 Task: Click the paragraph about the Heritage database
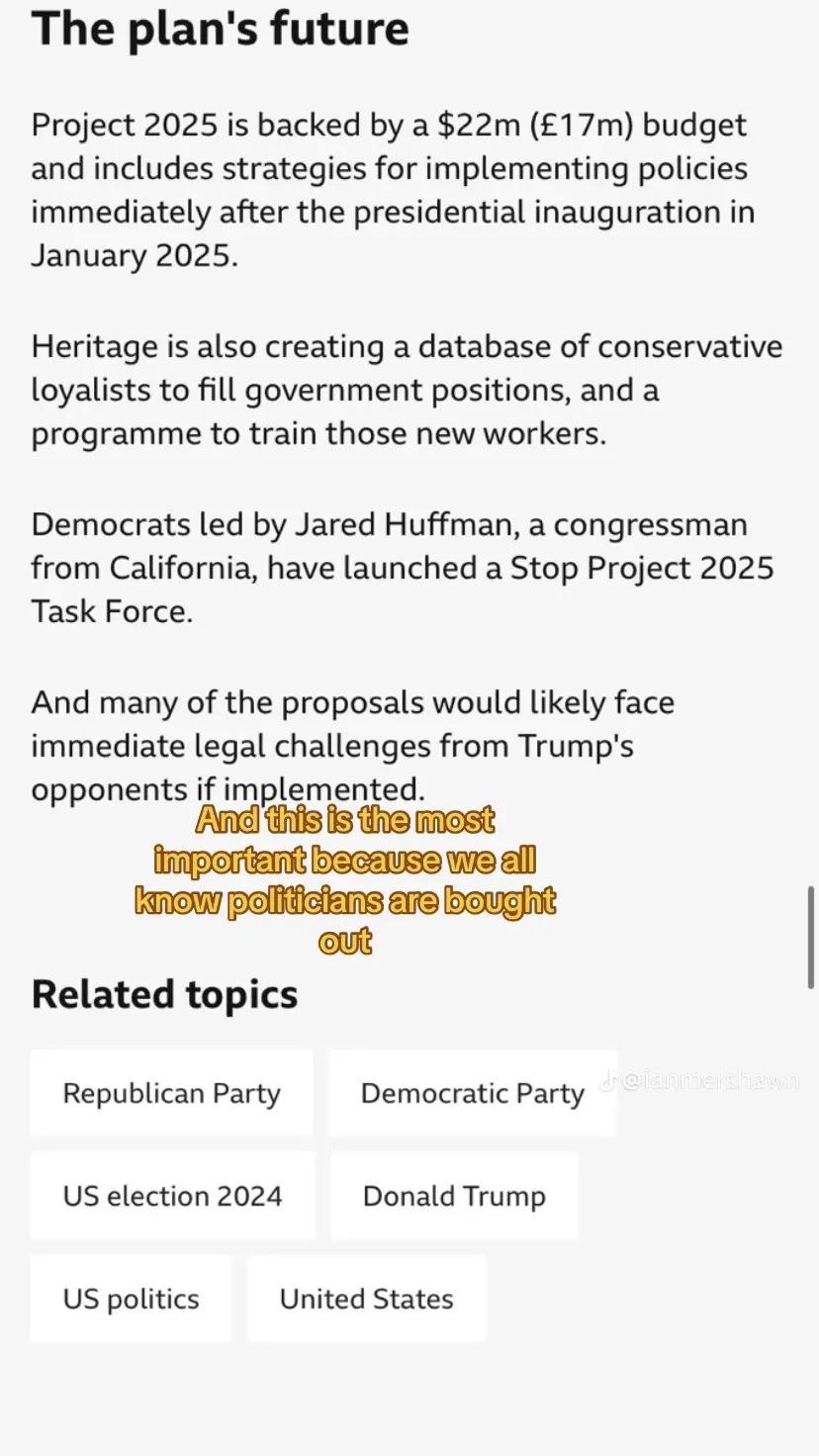coord(396,389)
